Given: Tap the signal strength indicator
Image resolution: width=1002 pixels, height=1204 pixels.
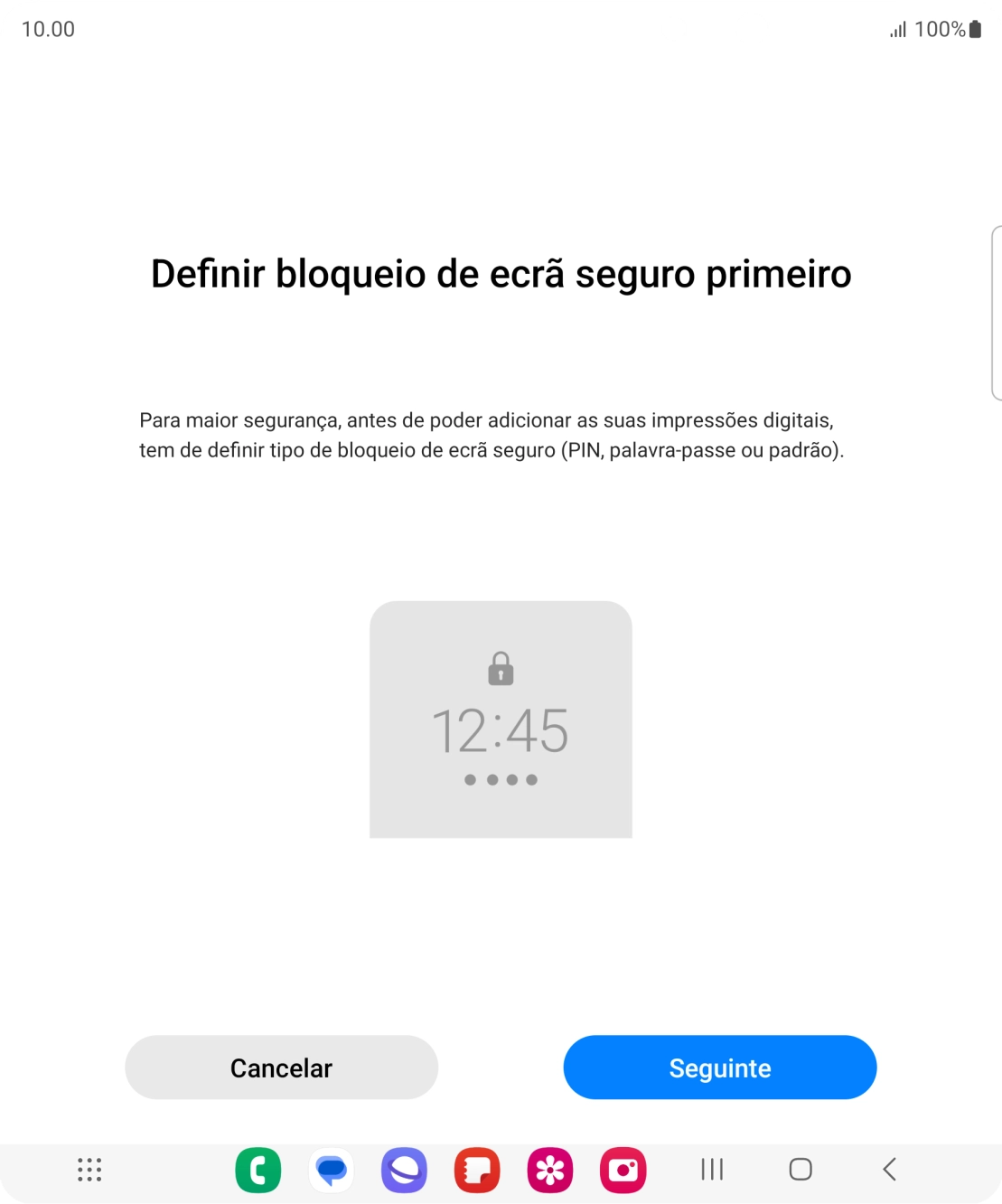Looking at the screenshot, I should tap(895, 29).
